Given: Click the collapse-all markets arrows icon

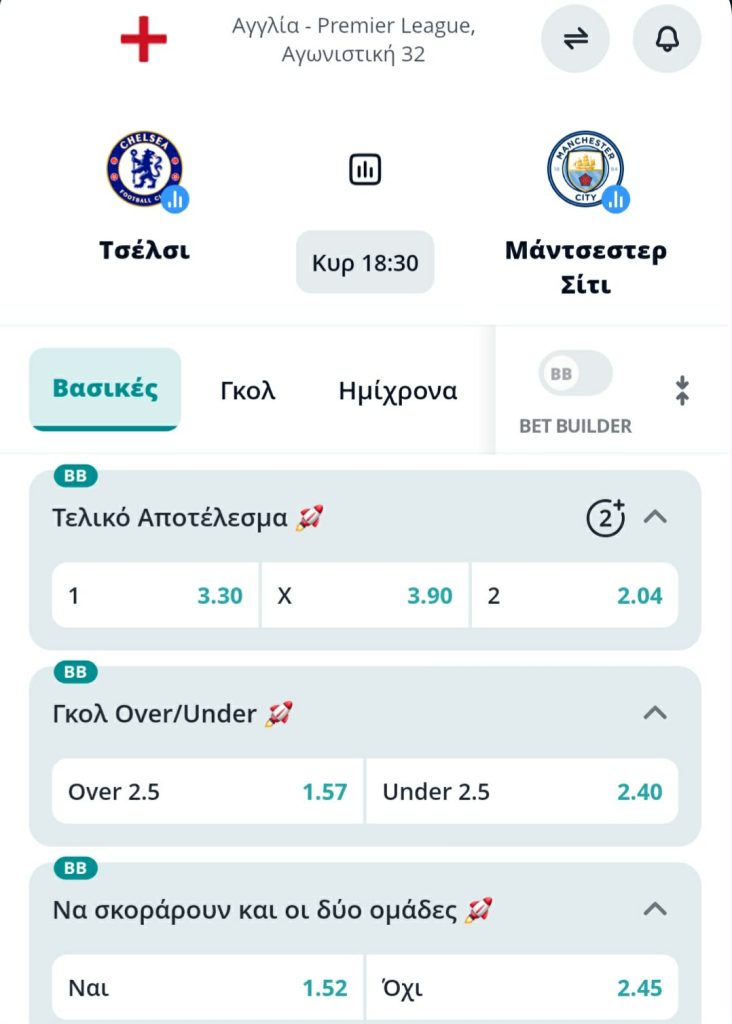Looking at the screenshot, I should tap(682, 390).
